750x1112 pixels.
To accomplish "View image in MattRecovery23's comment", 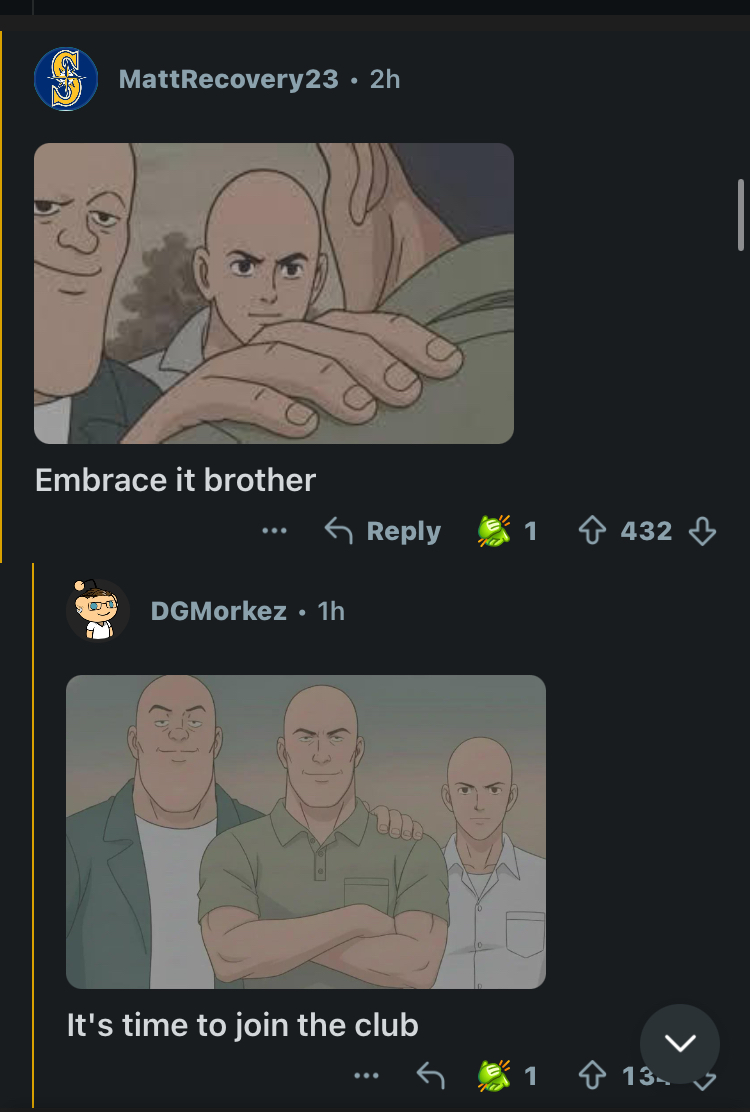I will click(274, 293).
